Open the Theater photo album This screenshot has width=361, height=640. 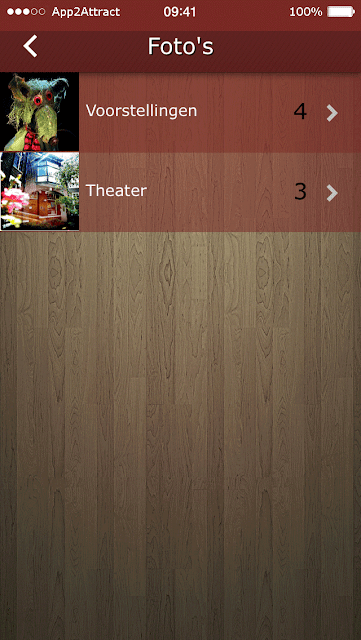180,192
